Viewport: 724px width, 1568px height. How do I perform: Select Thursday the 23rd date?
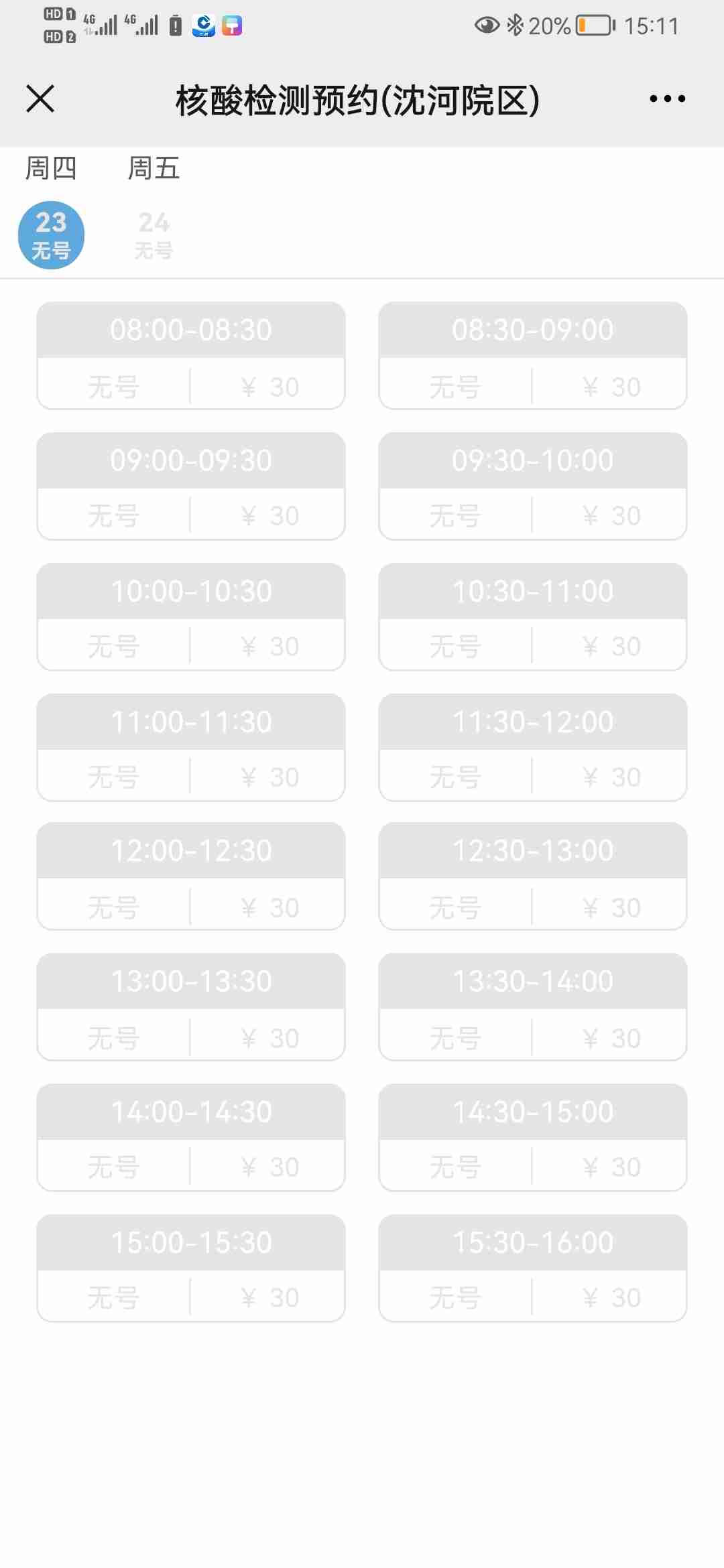51,235
